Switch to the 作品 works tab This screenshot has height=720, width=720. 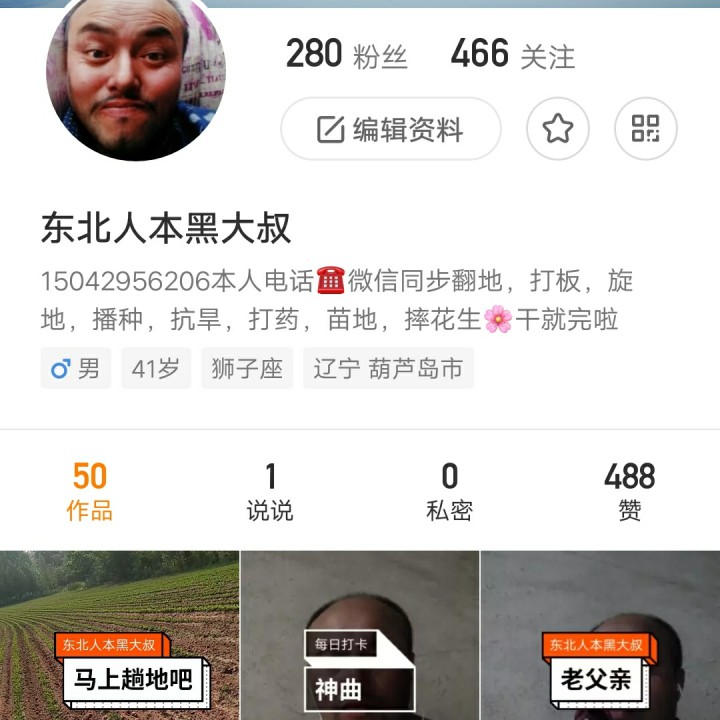[90, 491]
